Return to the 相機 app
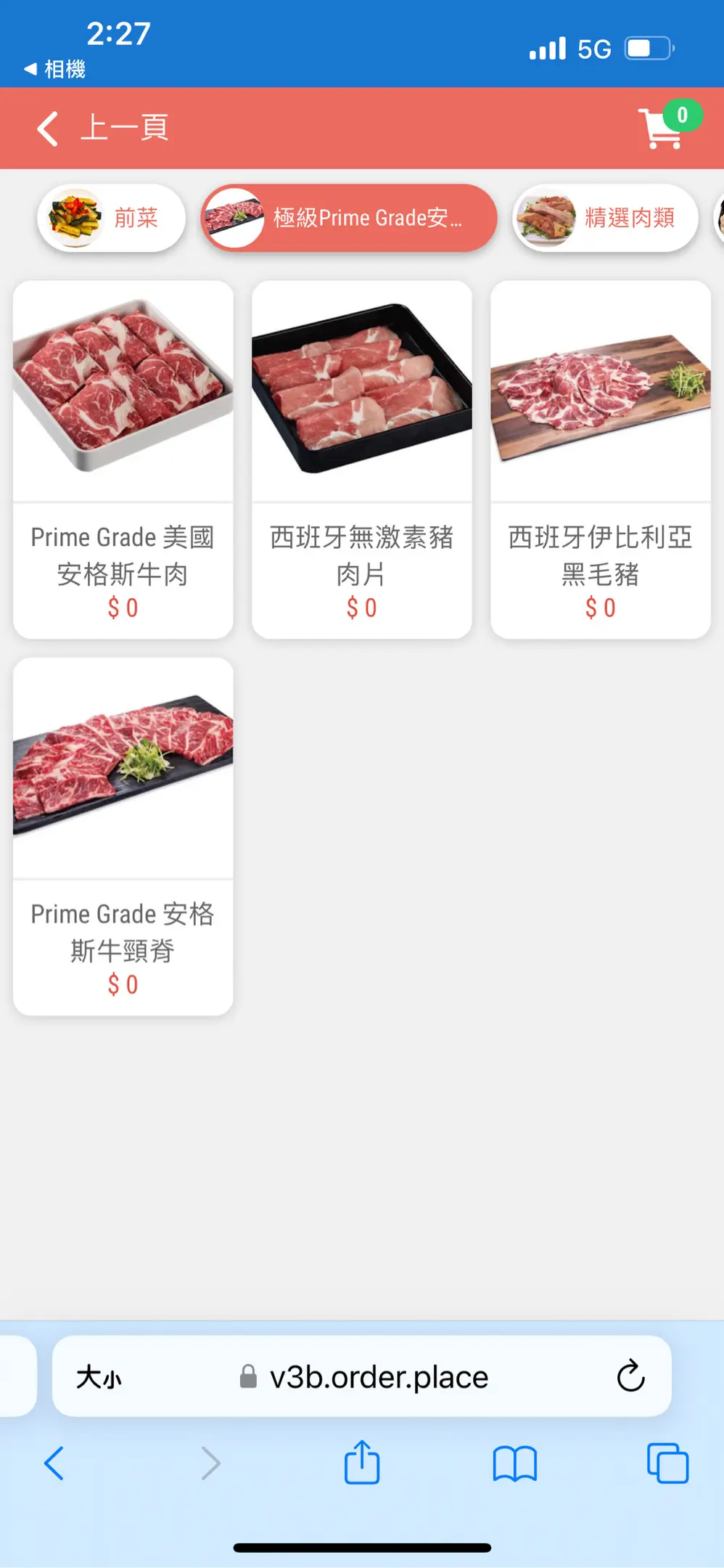The width and height of the screenshot is (724, 1568). [55, 70]
